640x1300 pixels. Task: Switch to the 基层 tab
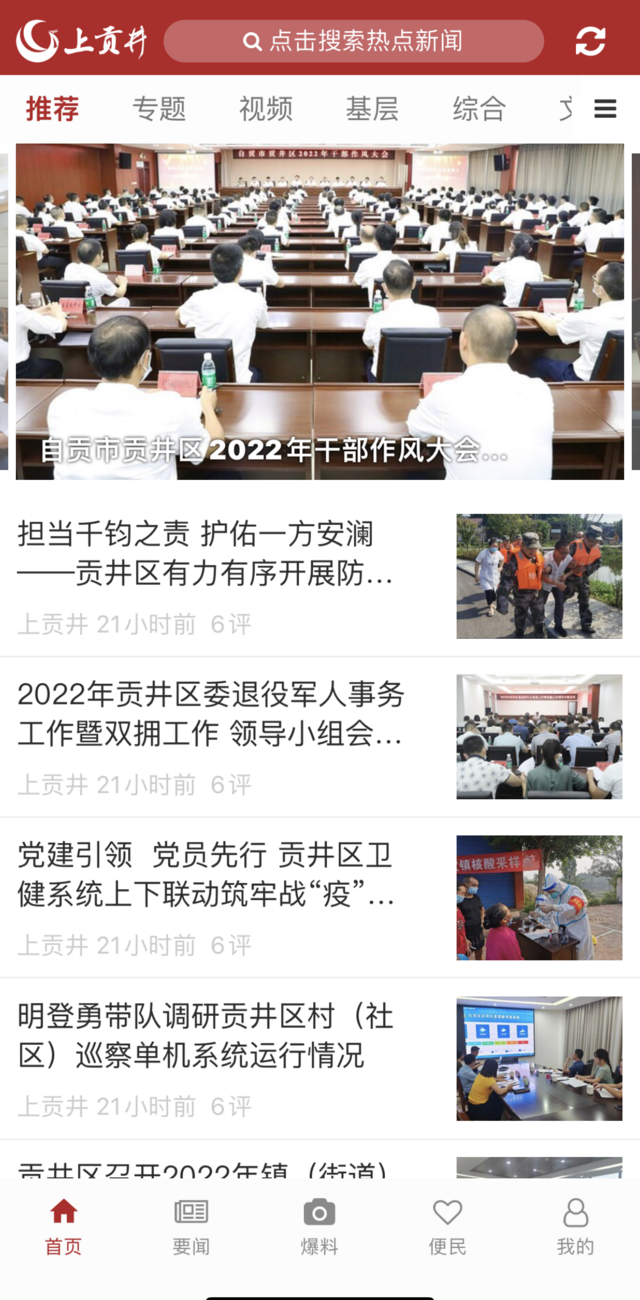tap(372, 108)
